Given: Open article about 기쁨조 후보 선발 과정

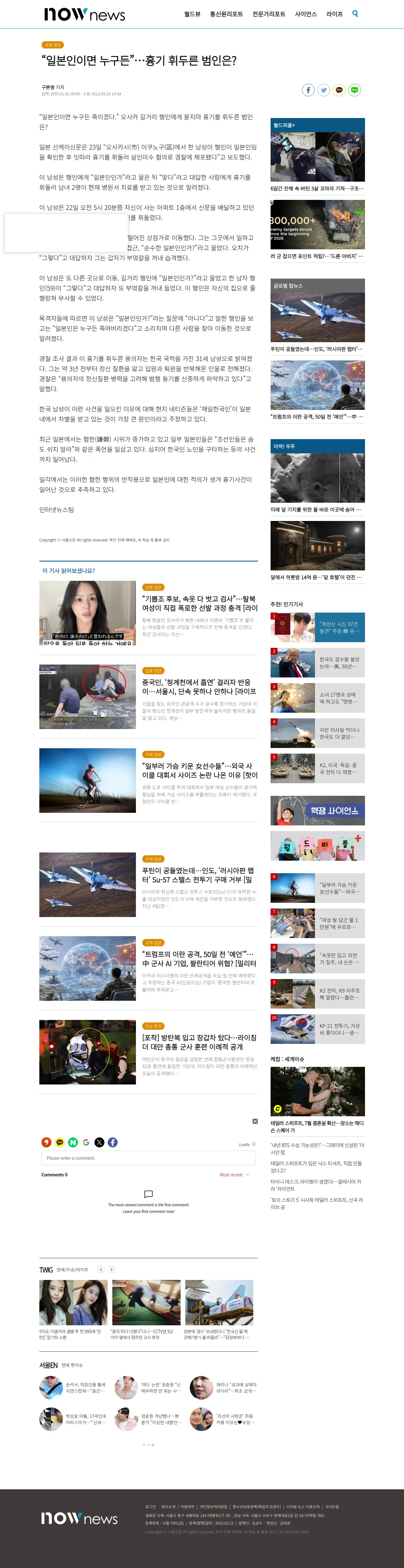Looking at the screenshot, I should 199,603.
